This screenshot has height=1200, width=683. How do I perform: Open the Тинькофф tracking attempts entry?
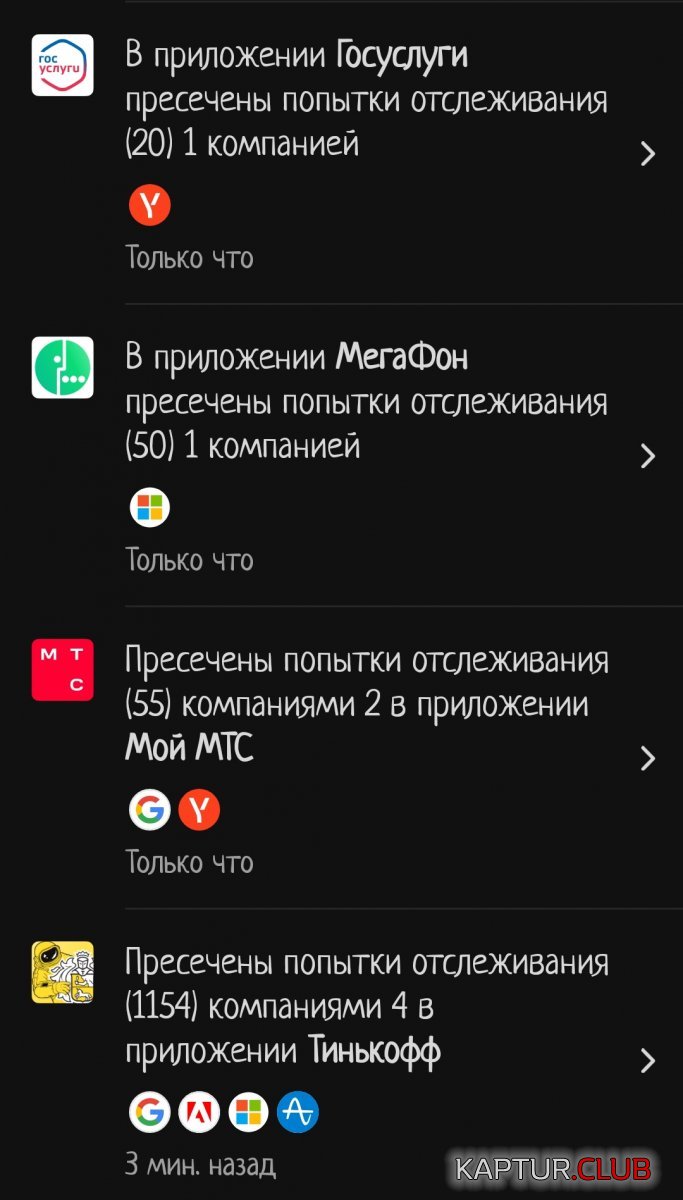pos(365,1007)
